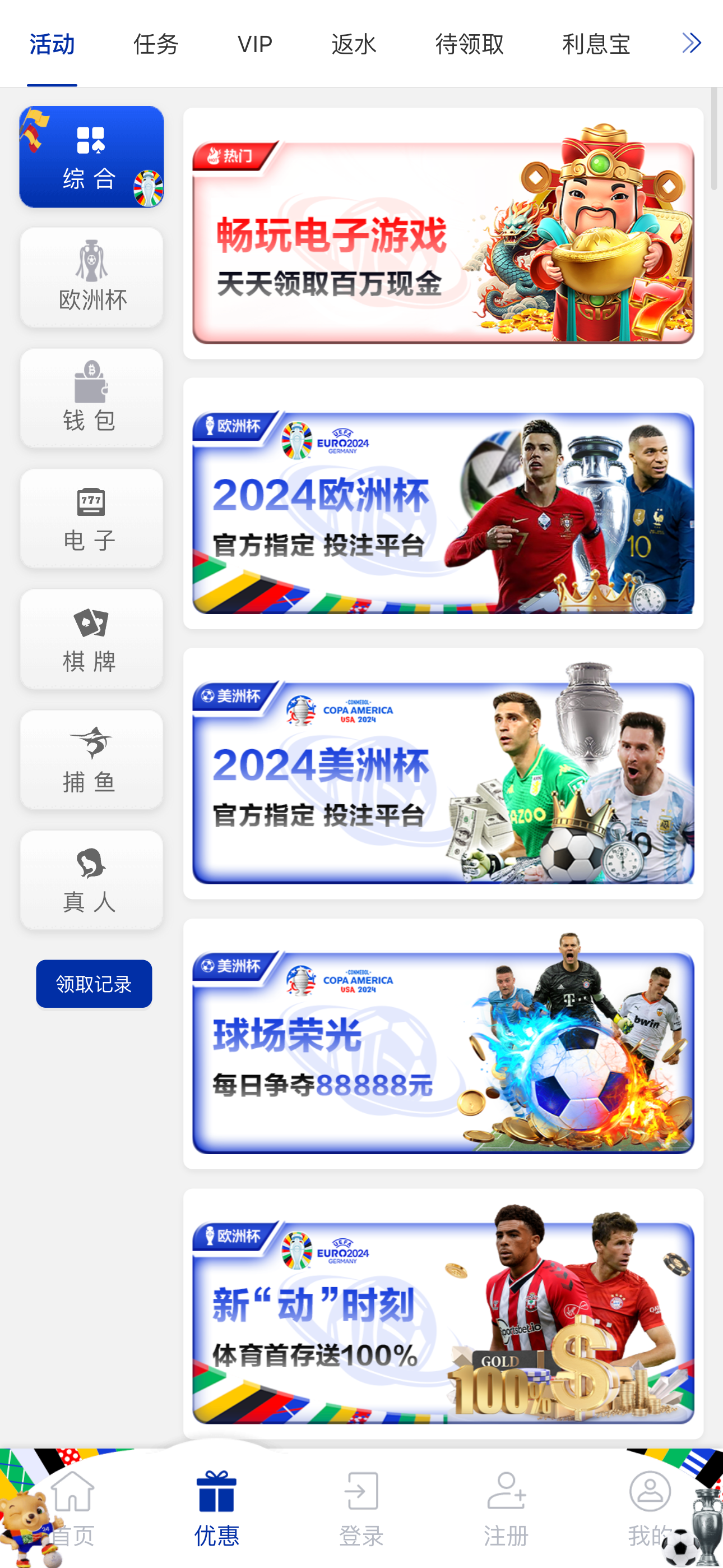Choose the 钱包 category
723x1568 pixels.
(92, 398)
